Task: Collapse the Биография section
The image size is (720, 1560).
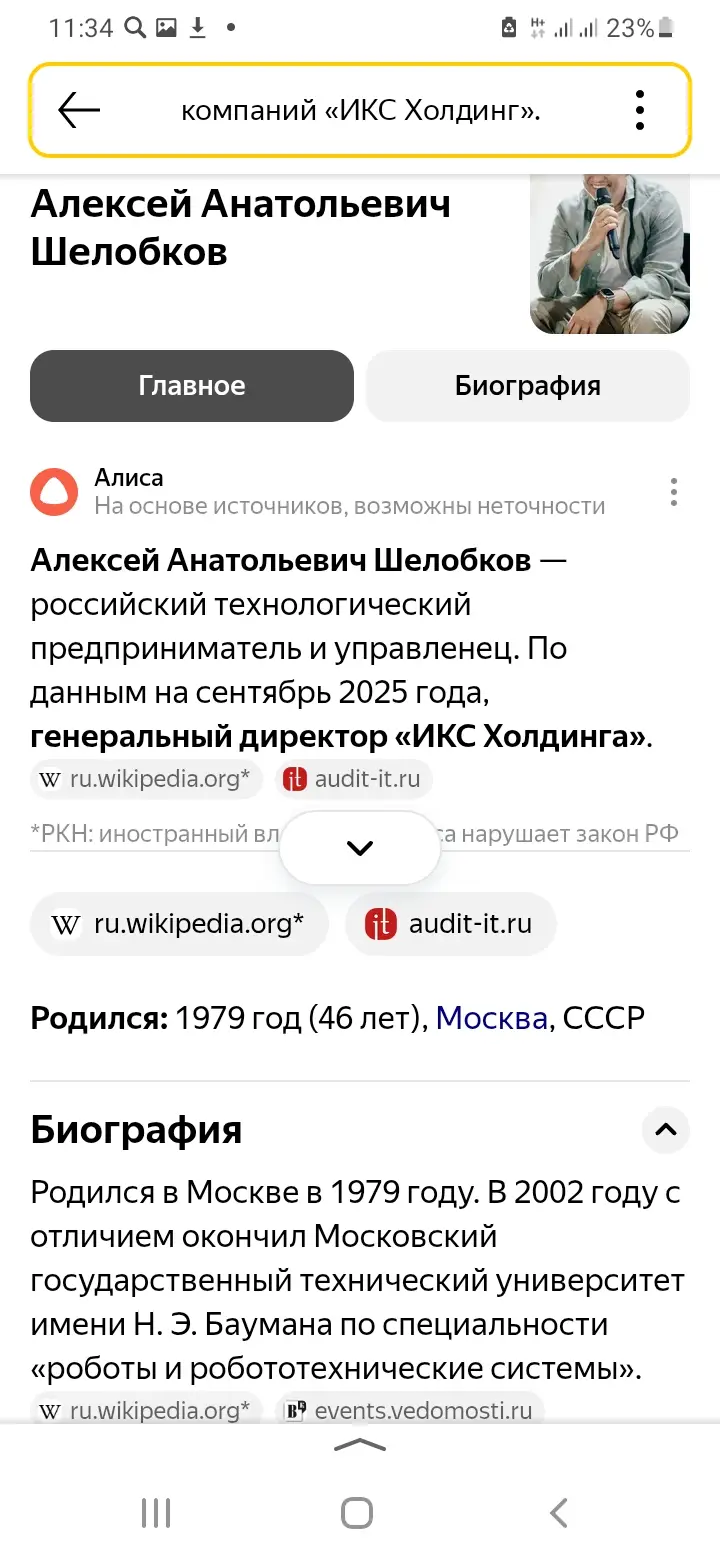Action: pos(665,1130)
